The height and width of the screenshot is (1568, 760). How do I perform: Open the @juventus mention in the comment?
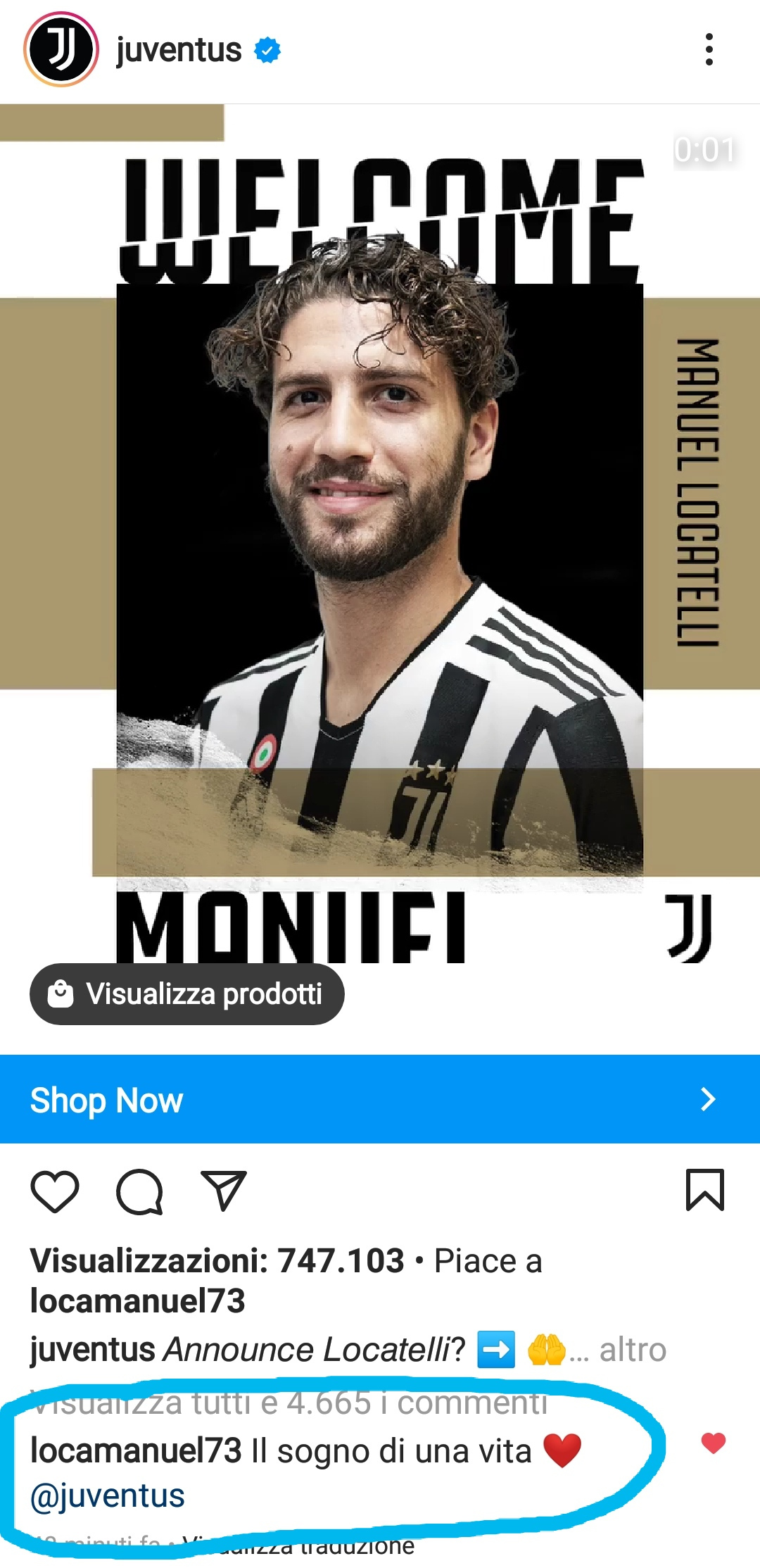tap(107, 1495)
